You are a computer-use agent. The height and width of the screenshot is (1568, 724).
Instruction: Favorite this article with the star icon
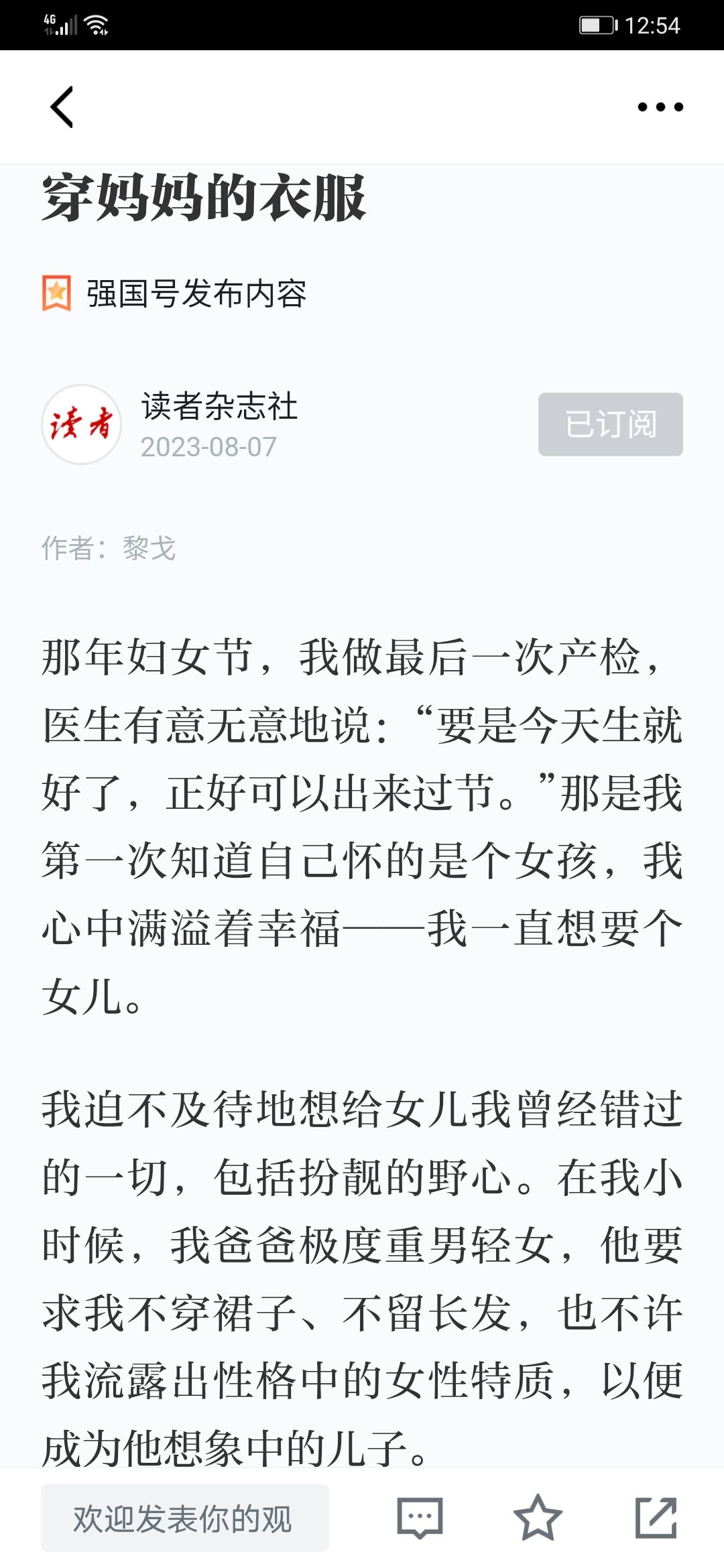pos(538,1518)
